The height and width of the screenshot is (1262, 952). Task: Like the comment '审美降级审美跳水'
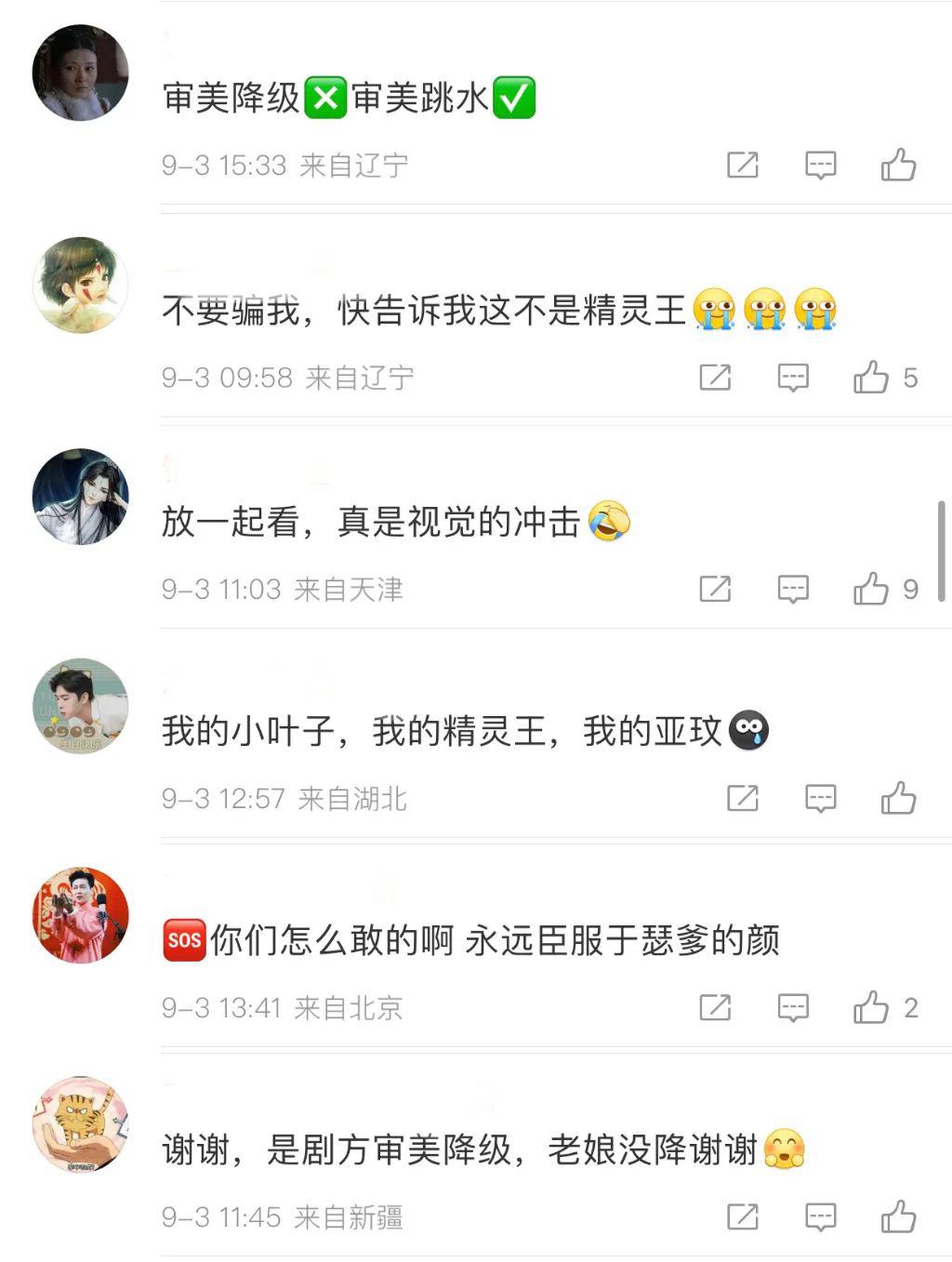[x=898, y=166]
